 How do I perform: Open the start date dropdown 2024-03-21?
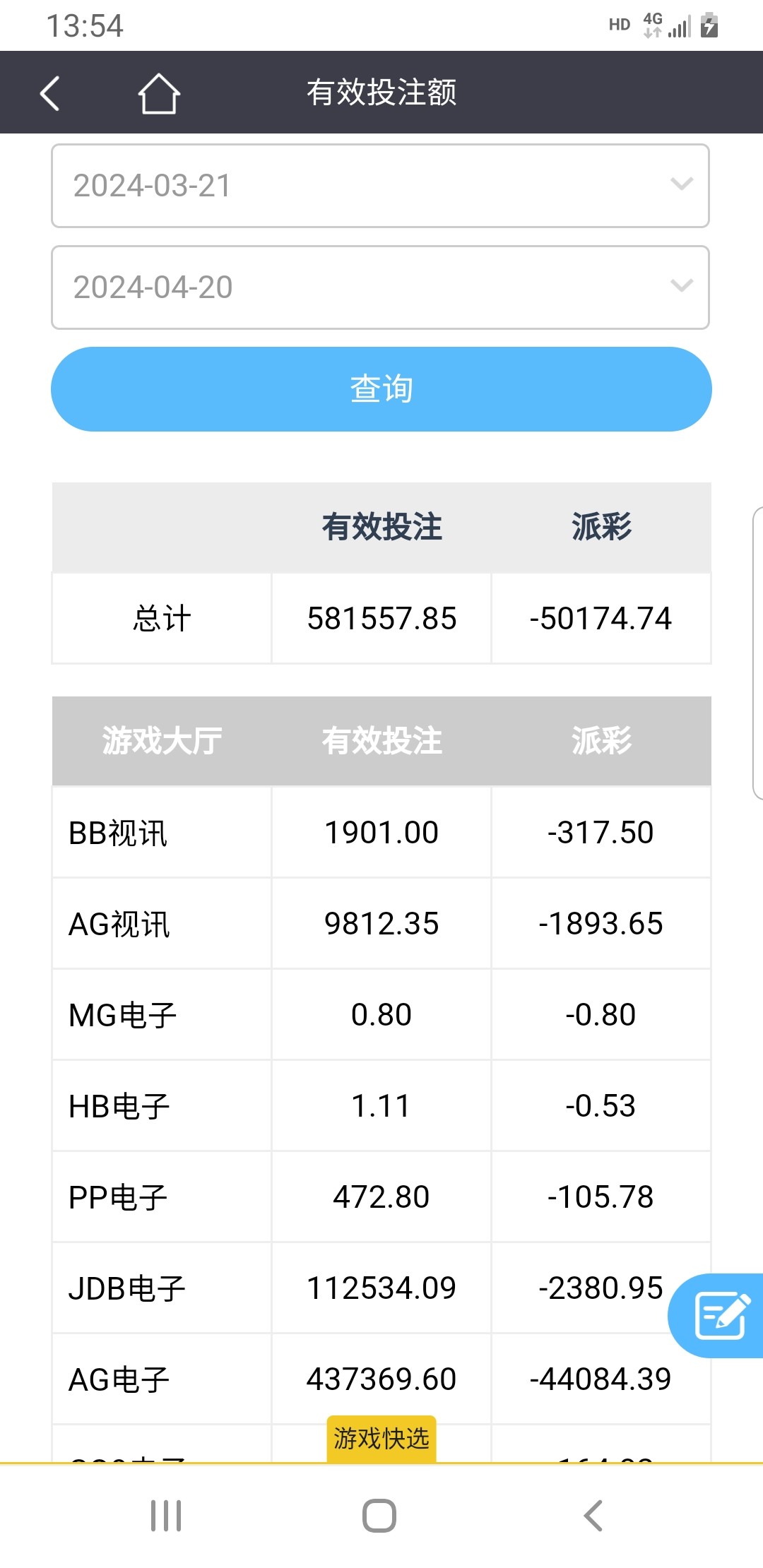380,186
